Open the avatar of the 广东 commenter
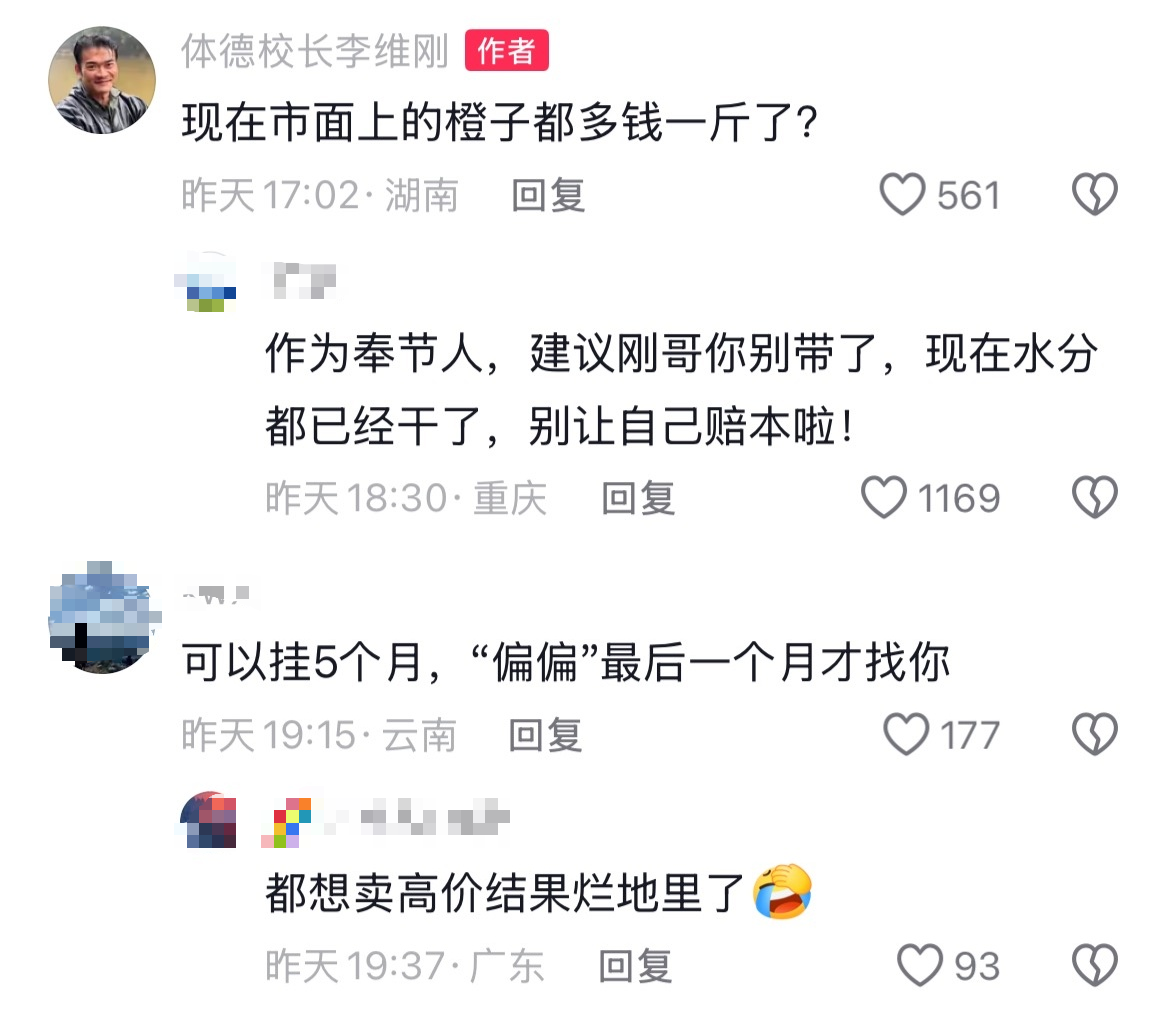 [208, 822]
